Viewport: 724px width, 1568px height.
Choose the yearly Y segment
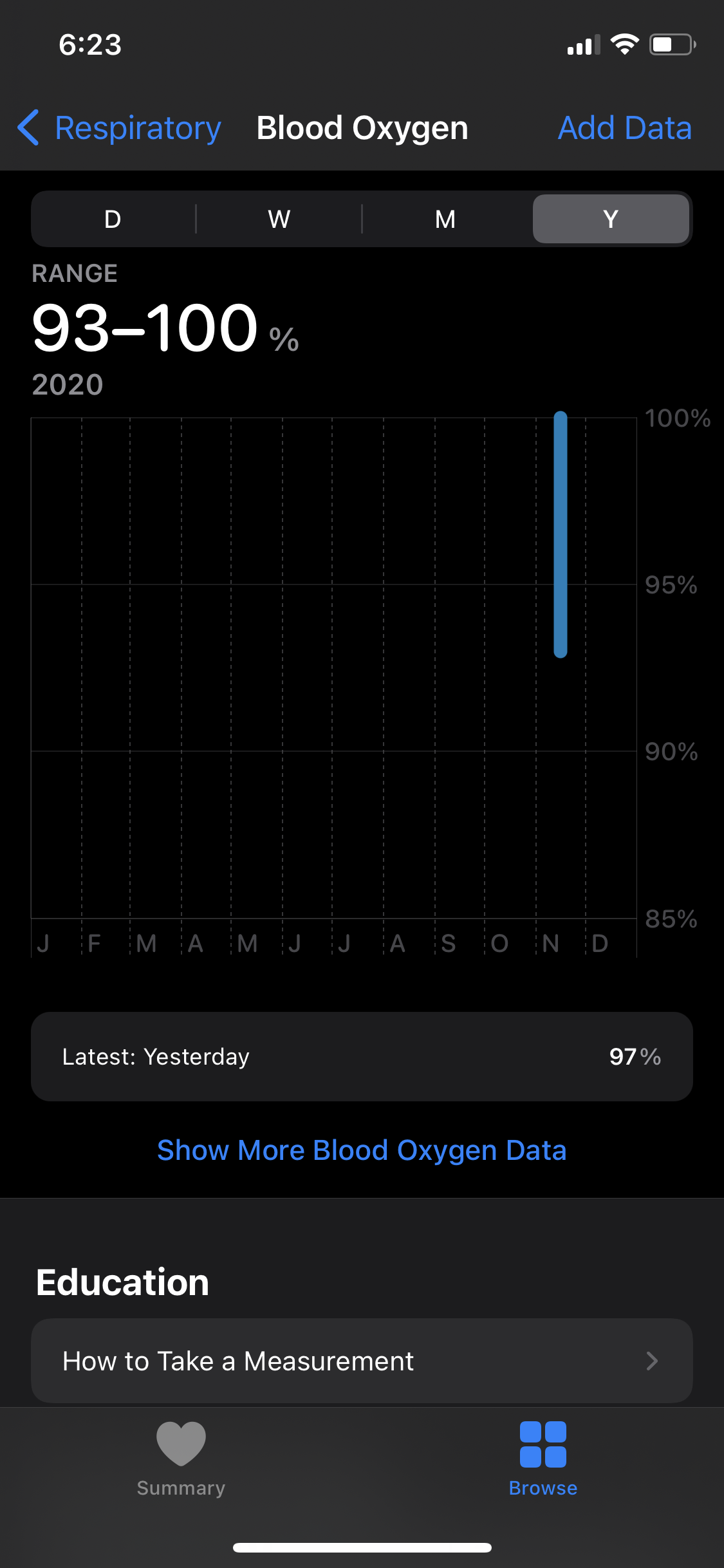click(x=611, y=219)
